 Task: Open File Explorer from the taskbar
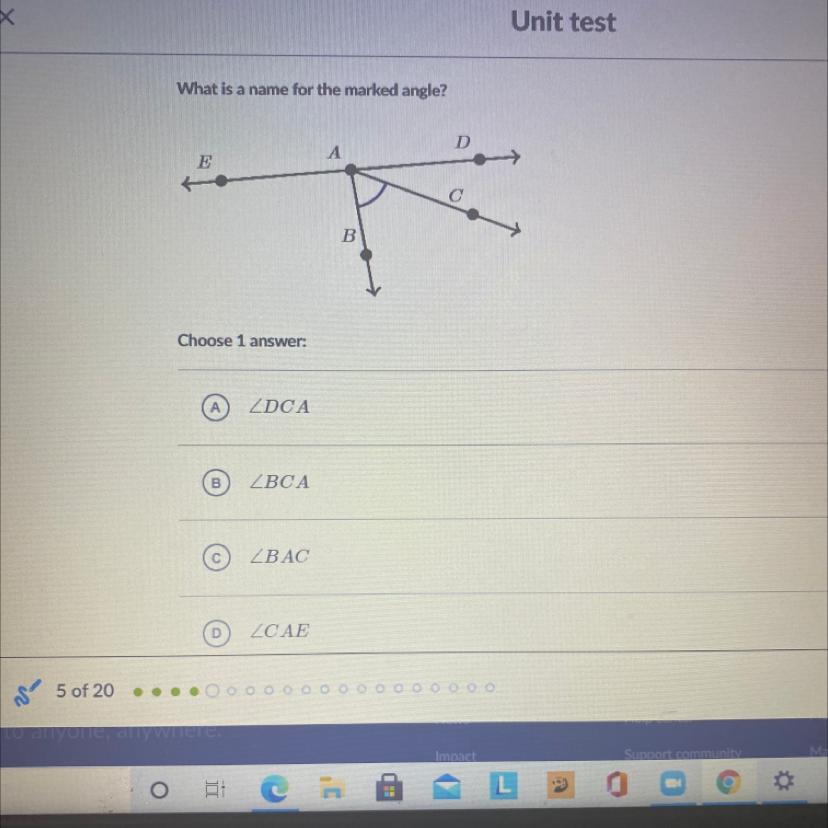click(x=331, y=790)
